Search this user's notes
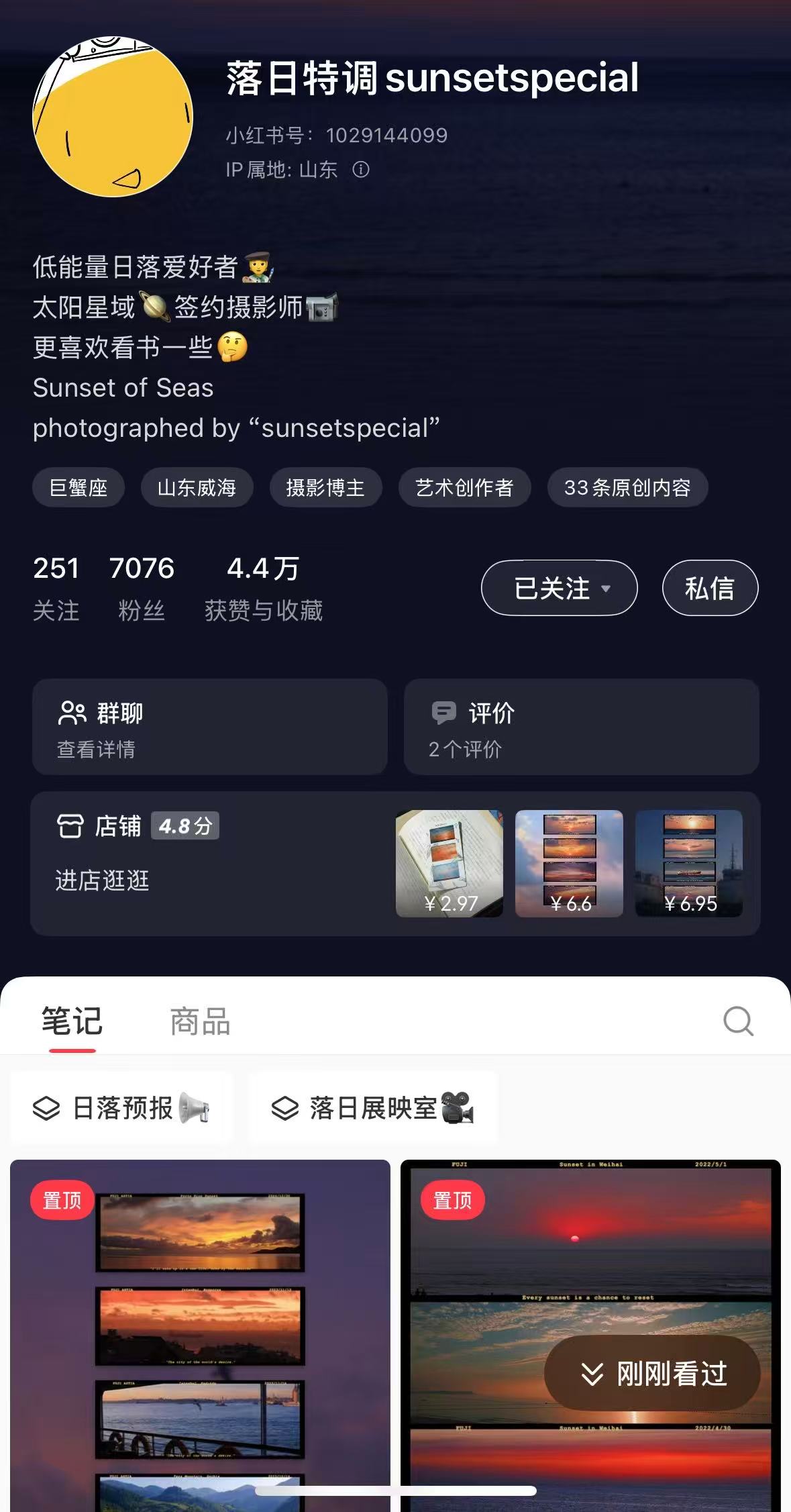Image resolution: width=791 pixels, height=1512 pixels. point(738,1022)
